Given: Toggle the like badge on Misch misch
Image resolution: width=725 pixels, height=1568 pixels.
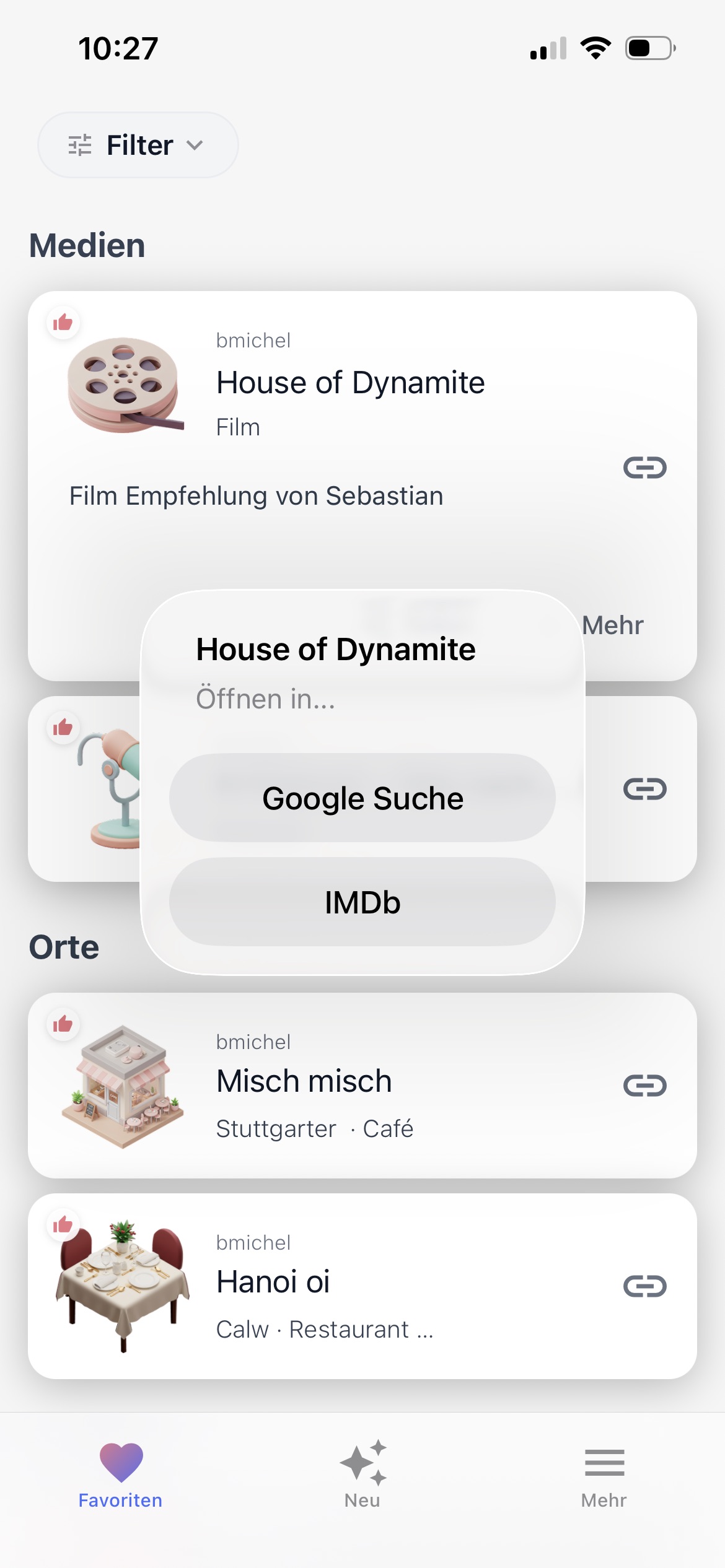Looking at the screenshot, I should click(64, 1024).
